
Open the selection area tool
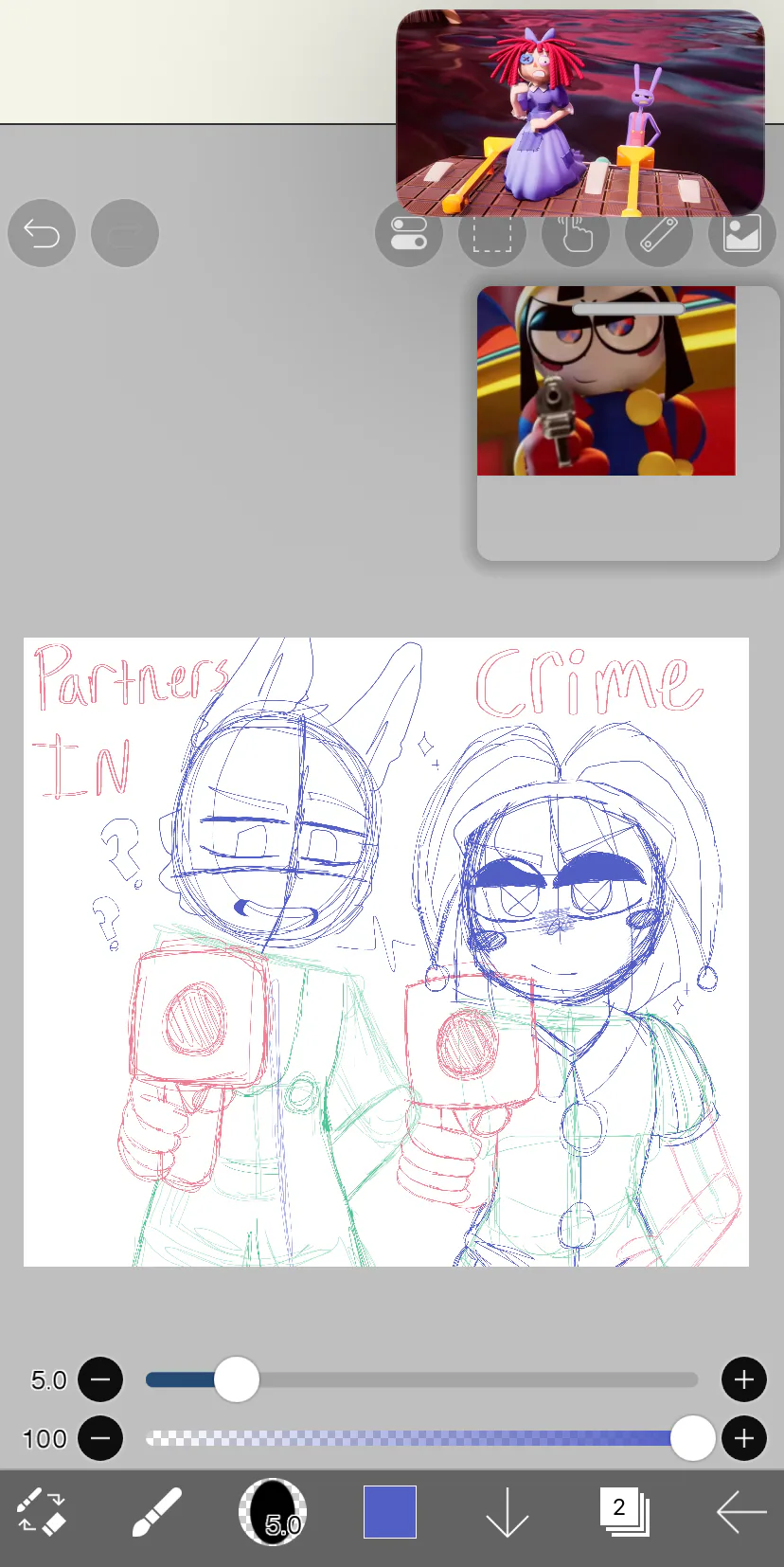pos(492,233)
